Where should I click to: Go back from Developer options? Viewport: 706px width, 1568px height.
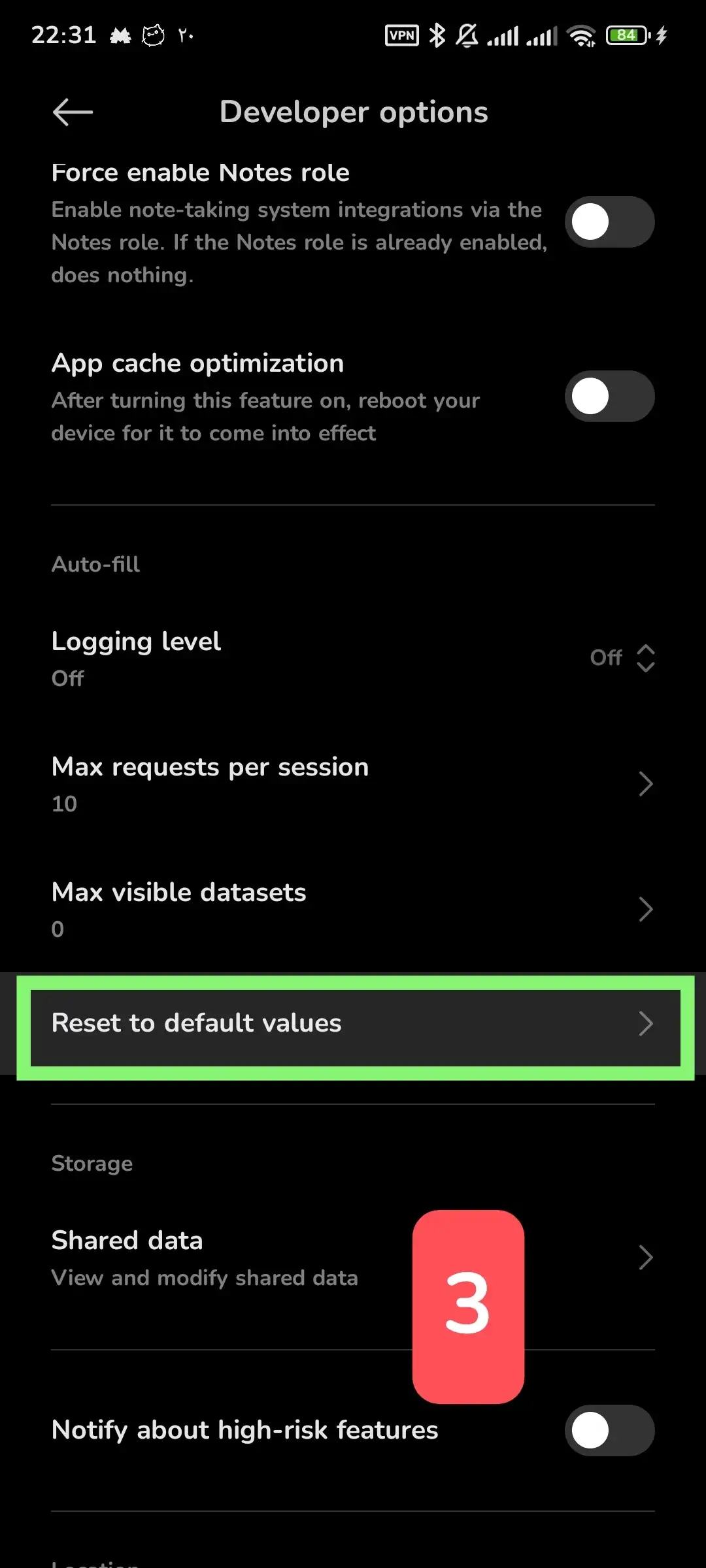click(73, 112)
